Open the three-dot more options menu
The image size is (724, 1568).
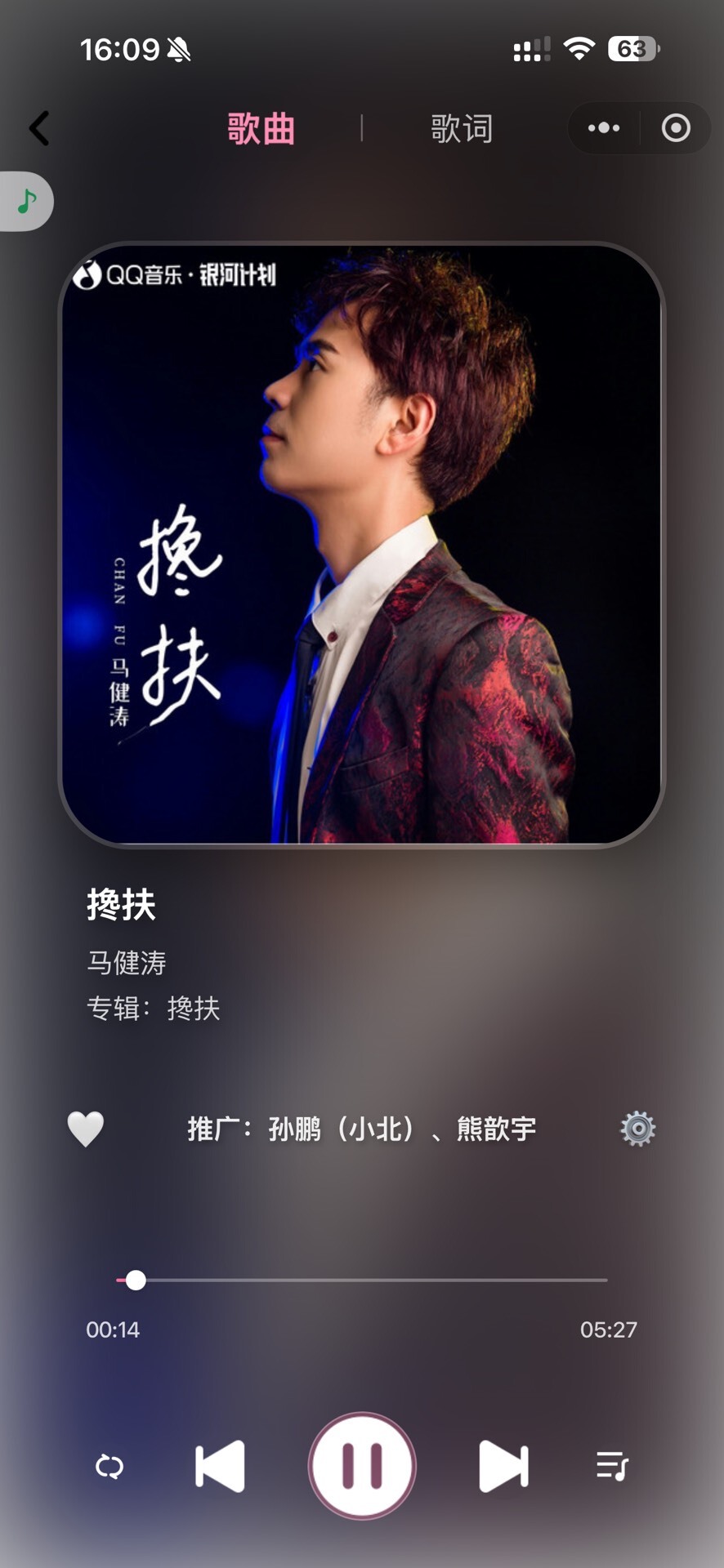604,128
